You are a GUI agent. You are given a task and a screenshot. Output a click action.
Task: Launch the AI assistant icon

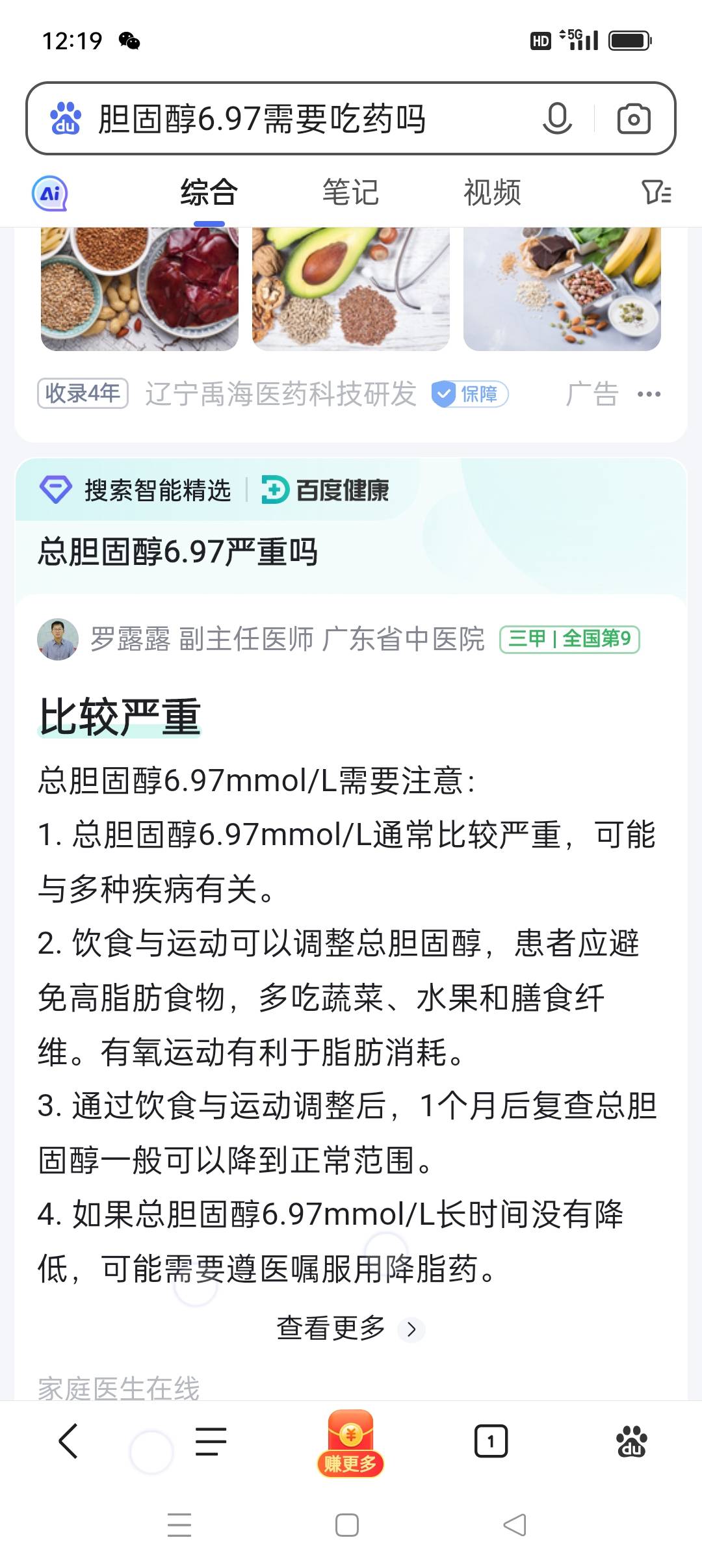pos(51,192)
